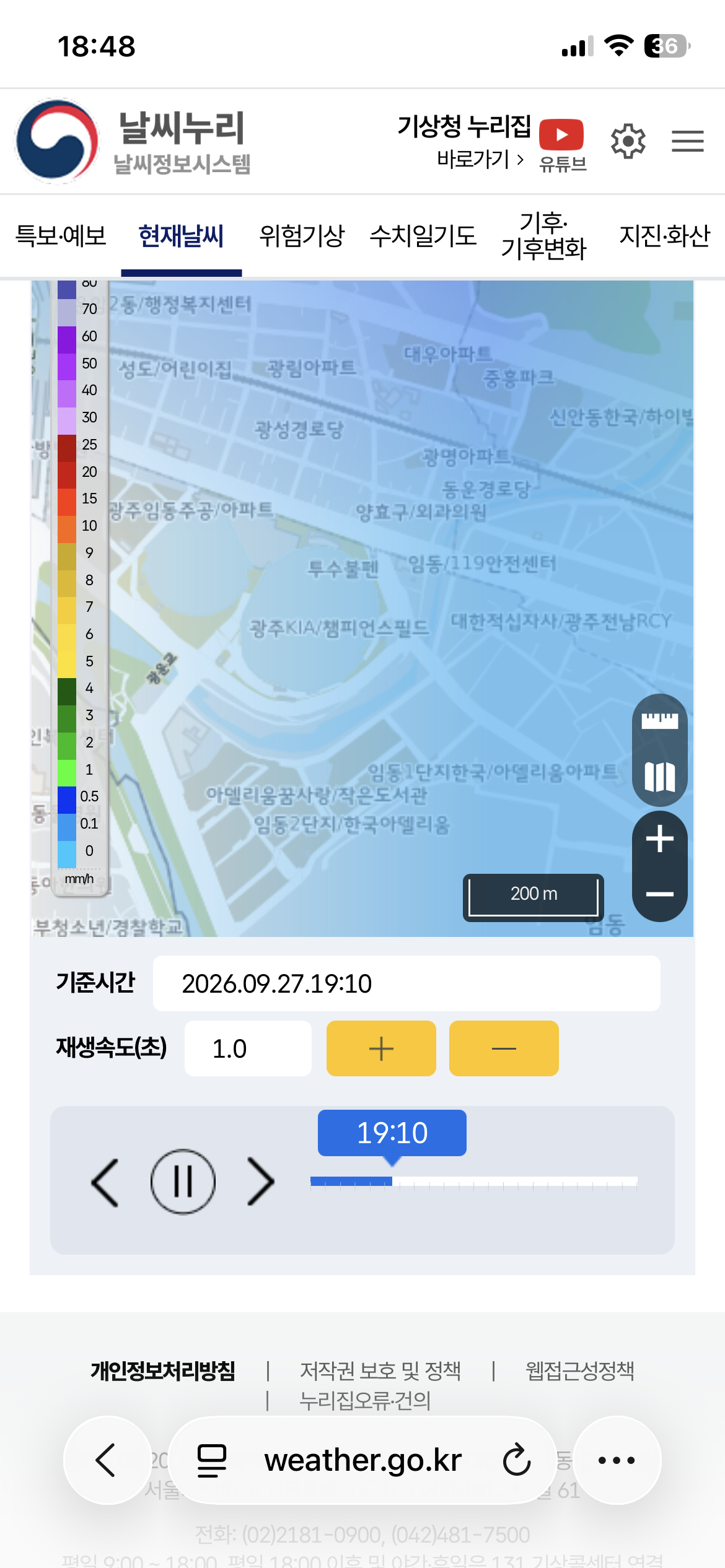The image size is (725, 1568).
Task: Pause the radar animation playback
Action: (x=183, y=1182)
